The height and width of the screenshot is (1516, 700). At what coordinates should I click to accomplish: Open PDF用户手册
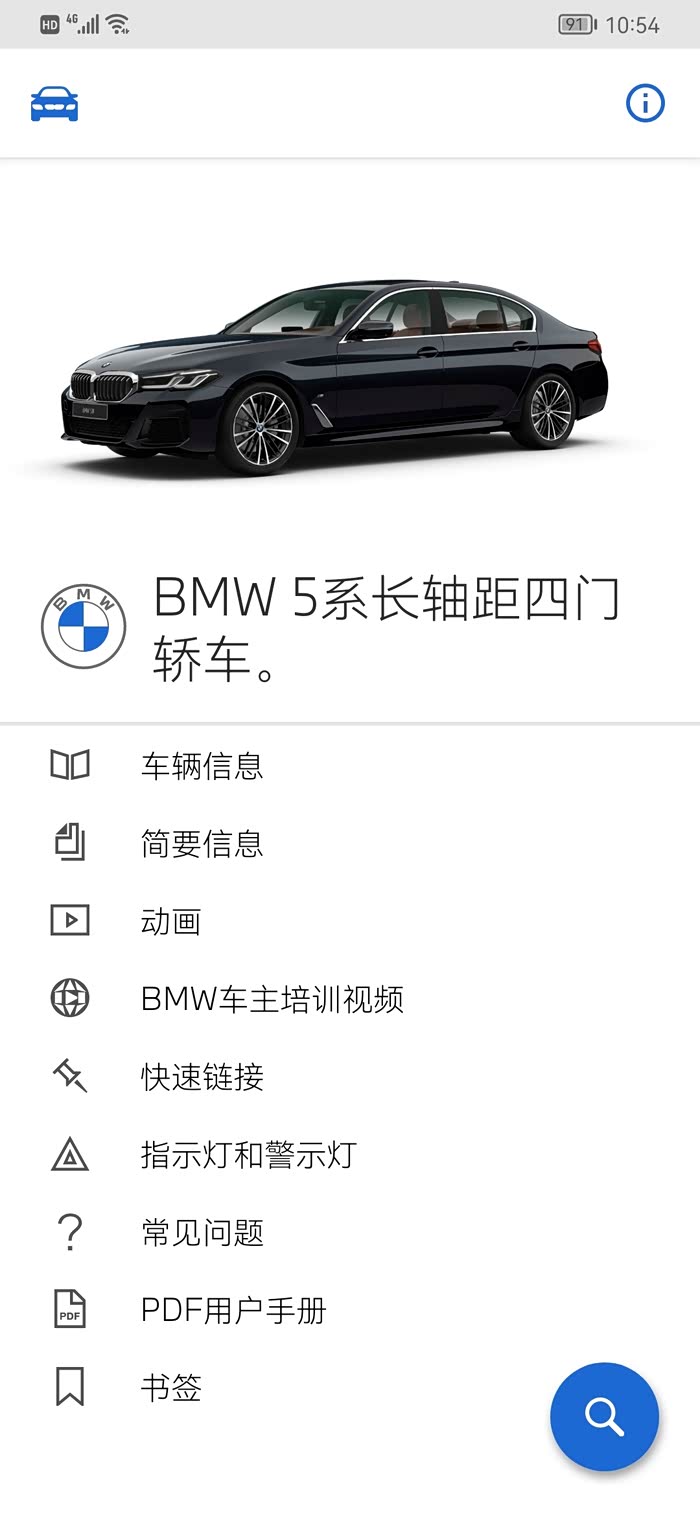350,1310
